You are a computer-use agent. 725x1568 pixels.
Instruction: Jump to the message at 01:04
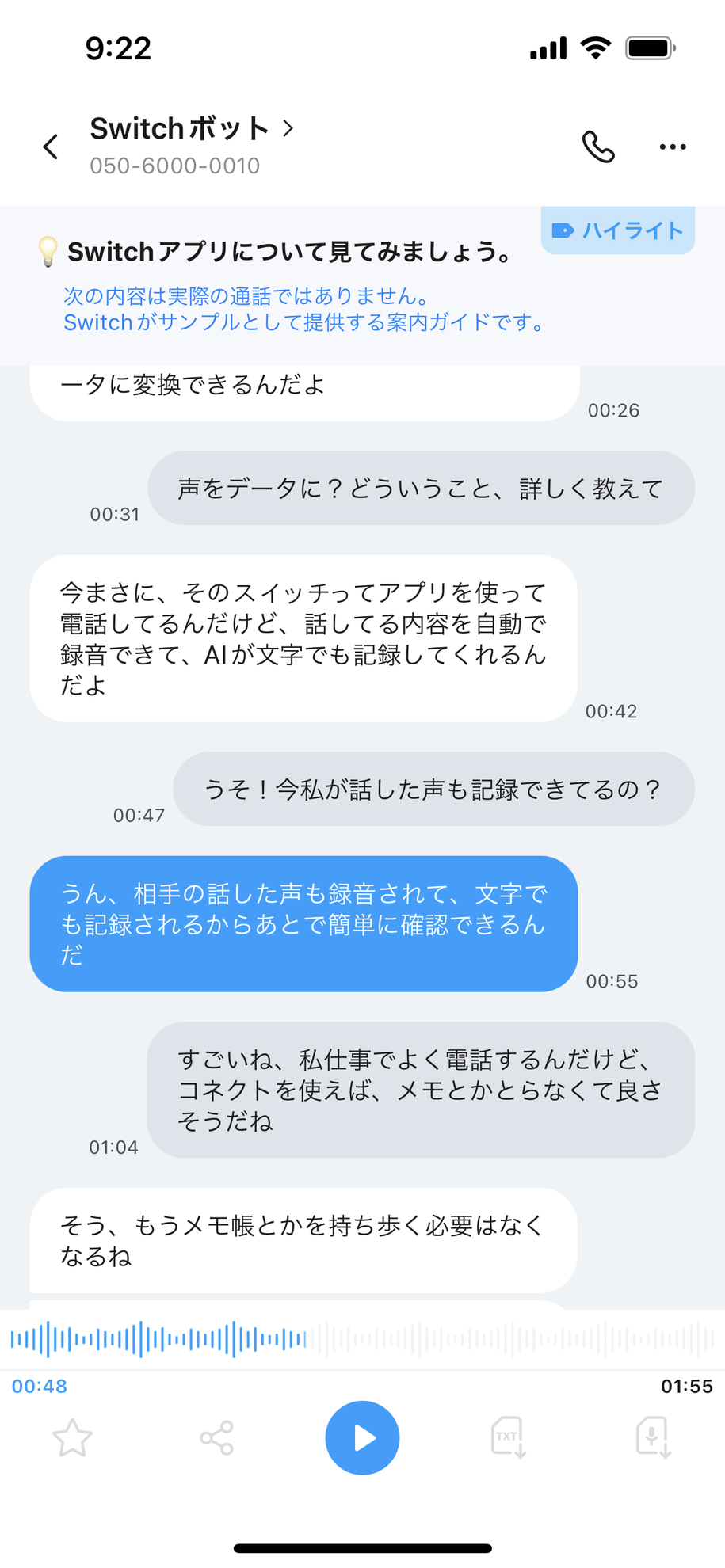(x=421, y=1090)
